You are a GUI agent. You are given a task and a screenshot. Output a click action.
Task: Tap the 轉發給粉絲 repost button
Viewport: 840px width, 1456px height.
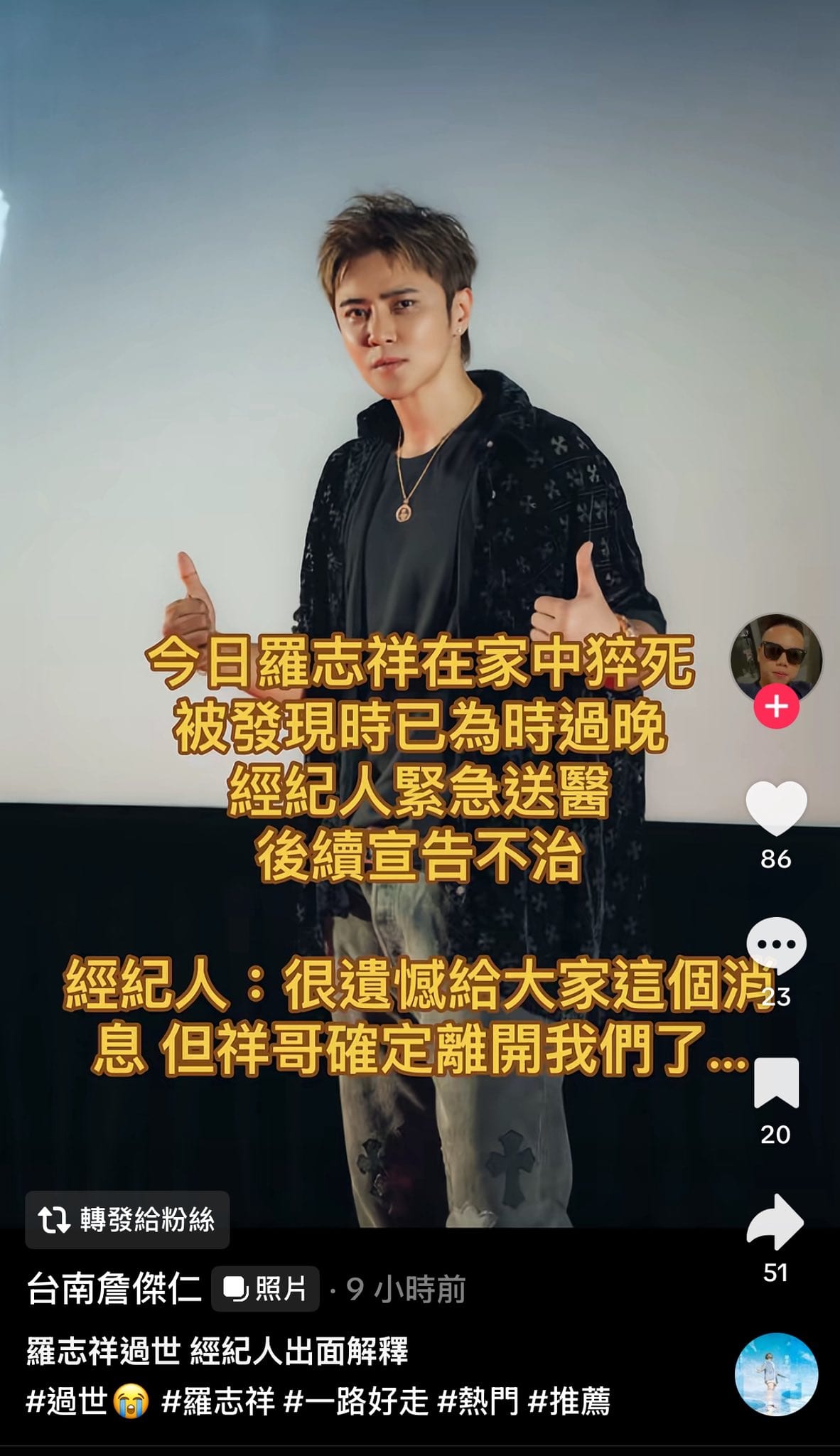[127, 1220]
